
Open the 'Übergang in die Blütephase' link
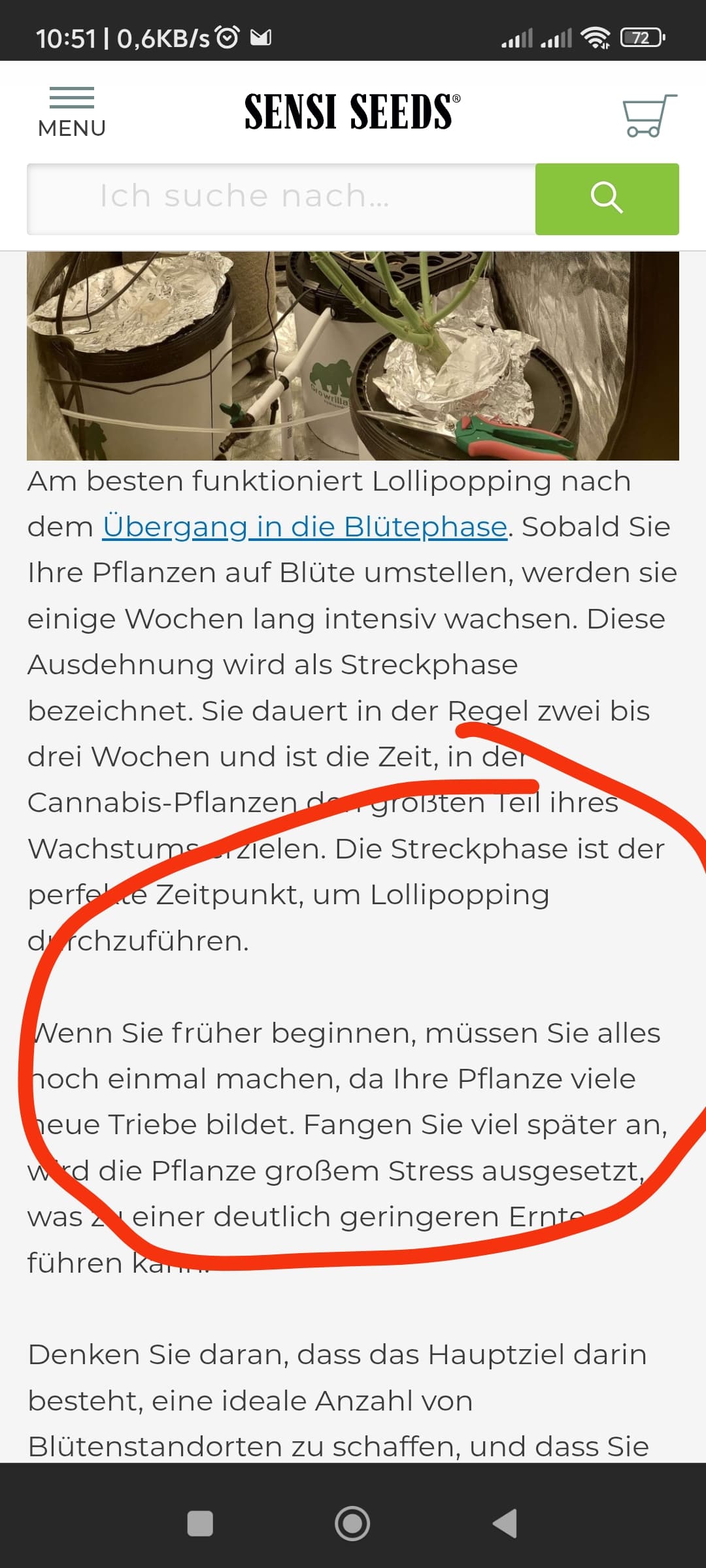pyautogui.click(x=305, y=527)
